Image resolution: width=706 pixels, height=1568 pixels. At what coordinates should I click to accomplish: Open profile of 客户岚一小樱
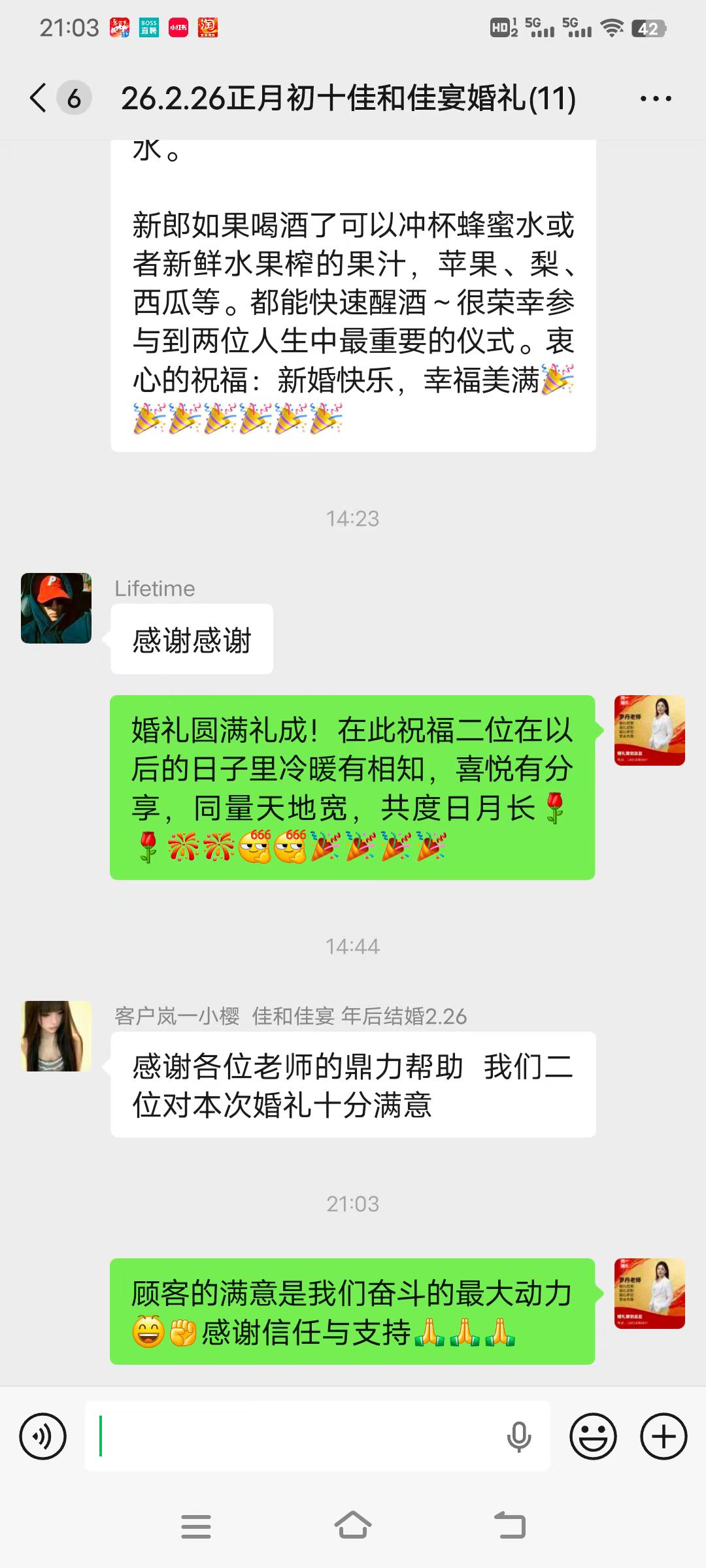click(x=56, y=1036)
